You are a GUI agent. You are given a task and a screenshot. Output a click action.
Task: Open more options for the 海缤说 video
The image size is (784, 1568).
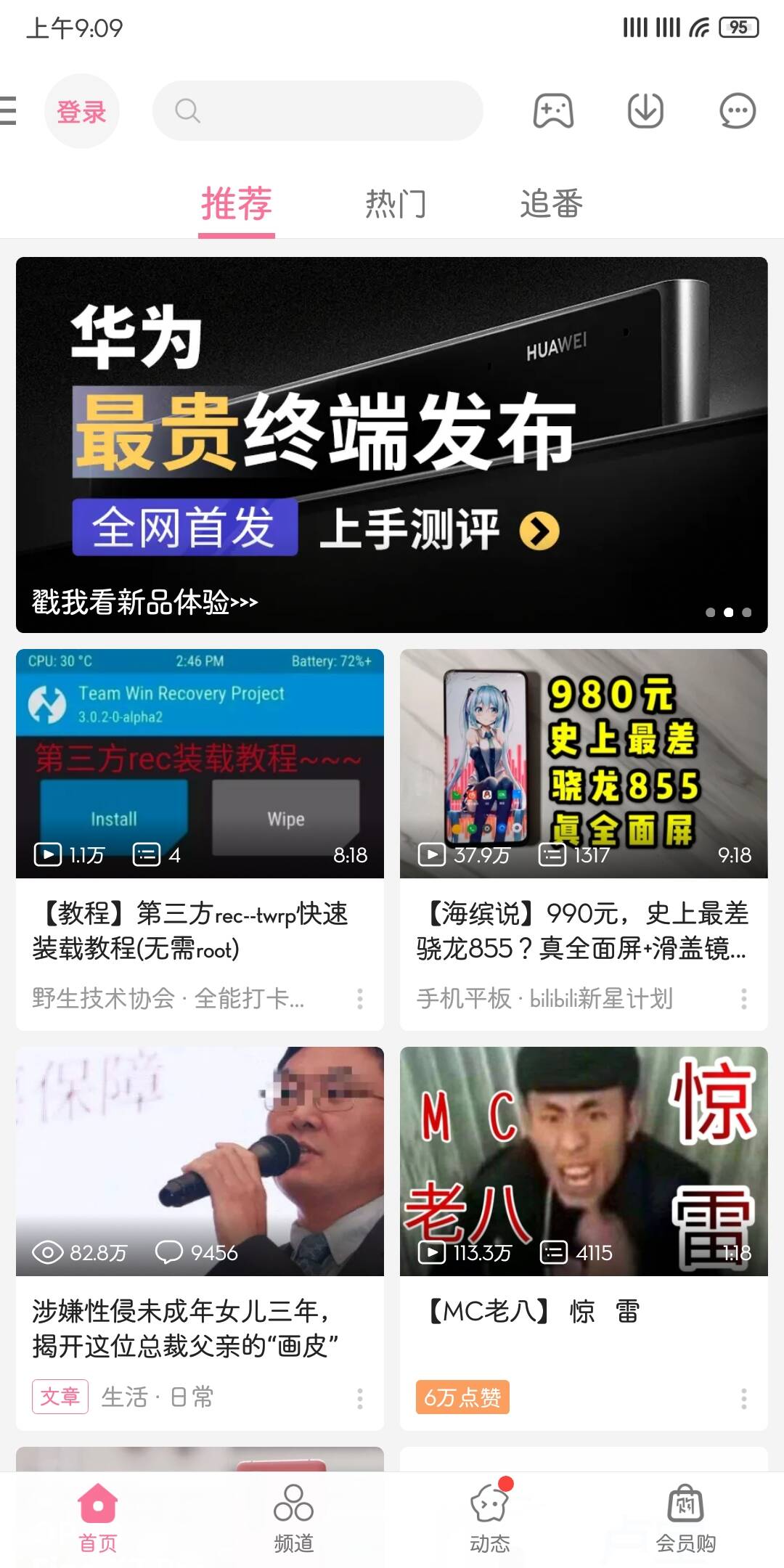click(744, 999)
